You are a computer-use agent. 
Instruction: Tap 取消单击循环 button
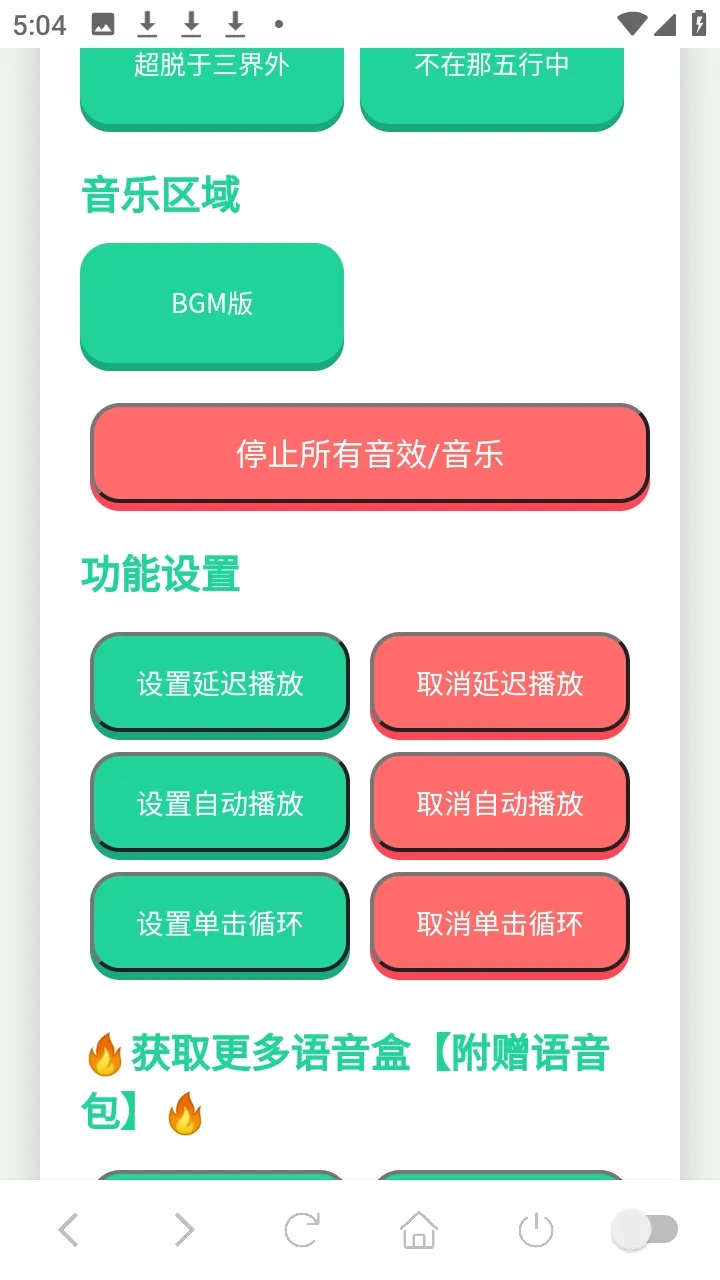[499, 923]
